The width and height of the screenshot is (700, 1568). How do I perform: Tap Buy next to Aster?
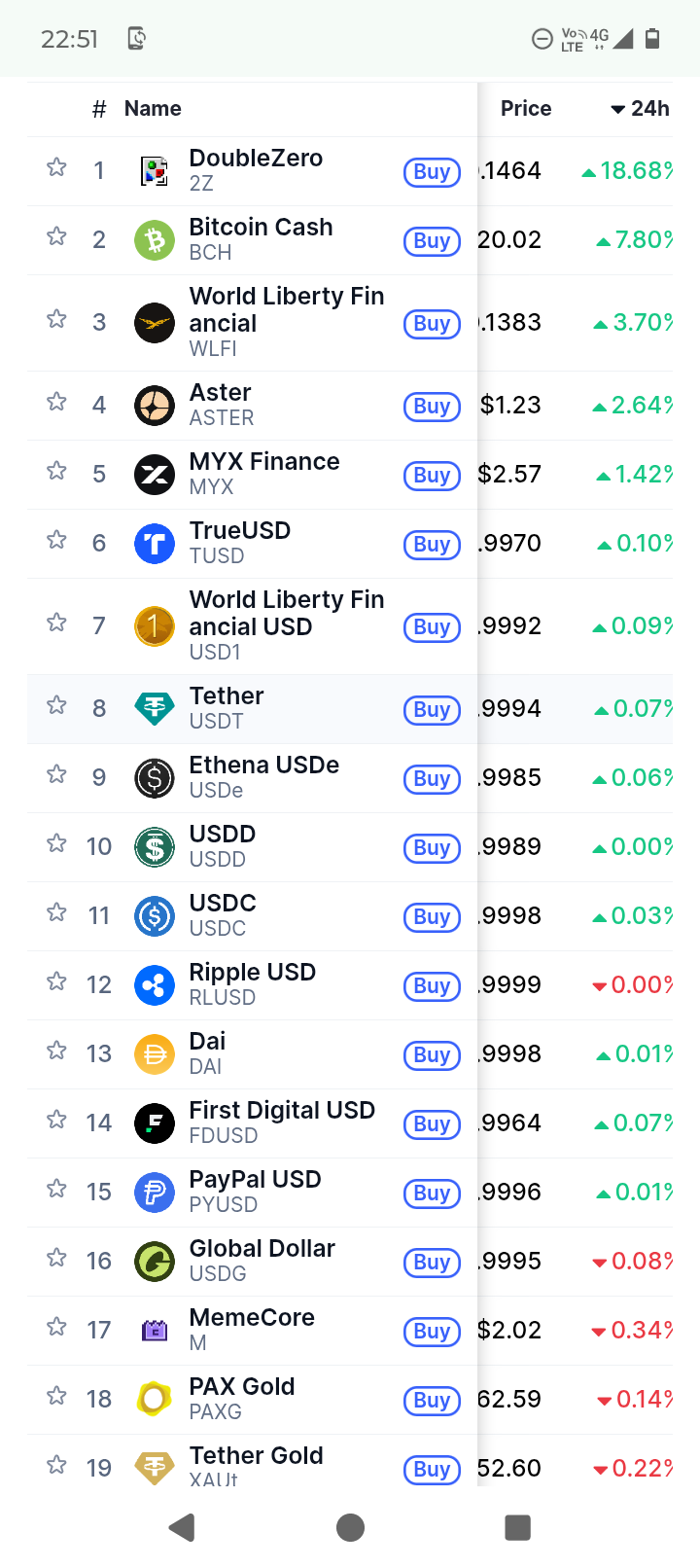pyautogui.click(x=432, y=407)
